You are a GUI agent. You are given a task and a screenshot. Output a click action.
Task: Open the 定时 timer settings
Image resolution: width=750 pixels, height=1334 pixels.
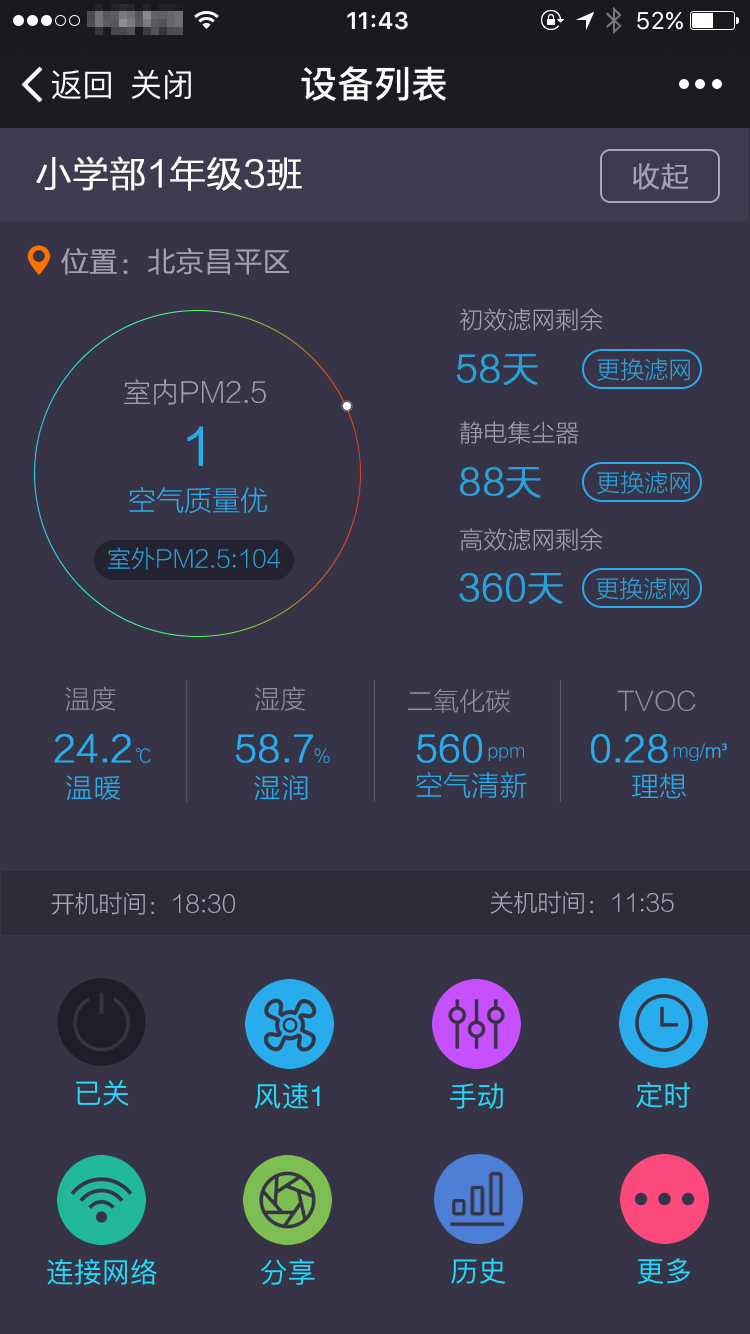663,1023
